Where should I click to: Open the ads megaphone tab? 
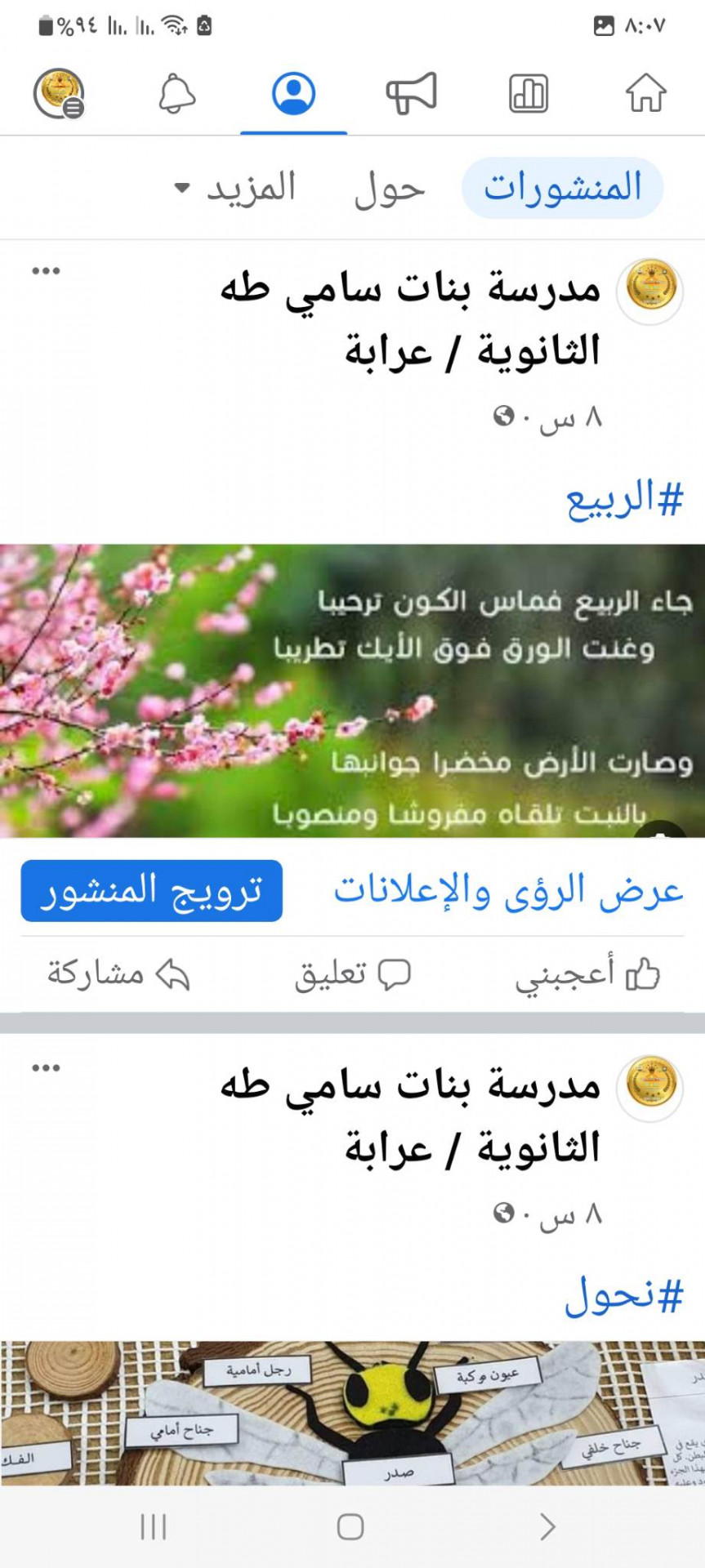(x=411, y=92)
